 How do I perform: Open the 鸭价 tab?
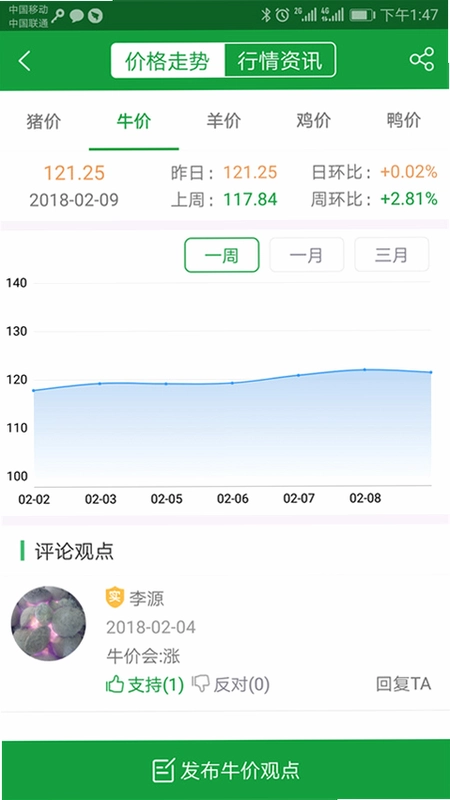404,121
